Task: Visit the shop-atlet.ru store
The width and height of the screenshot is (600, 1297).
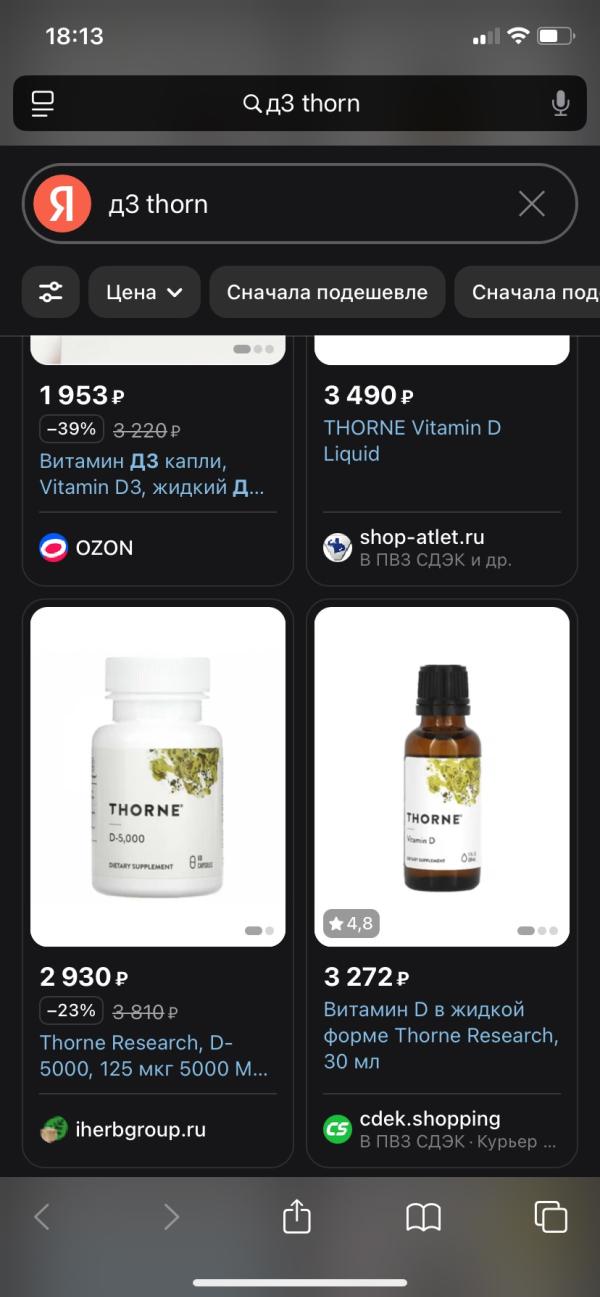Action: (421, 537)
